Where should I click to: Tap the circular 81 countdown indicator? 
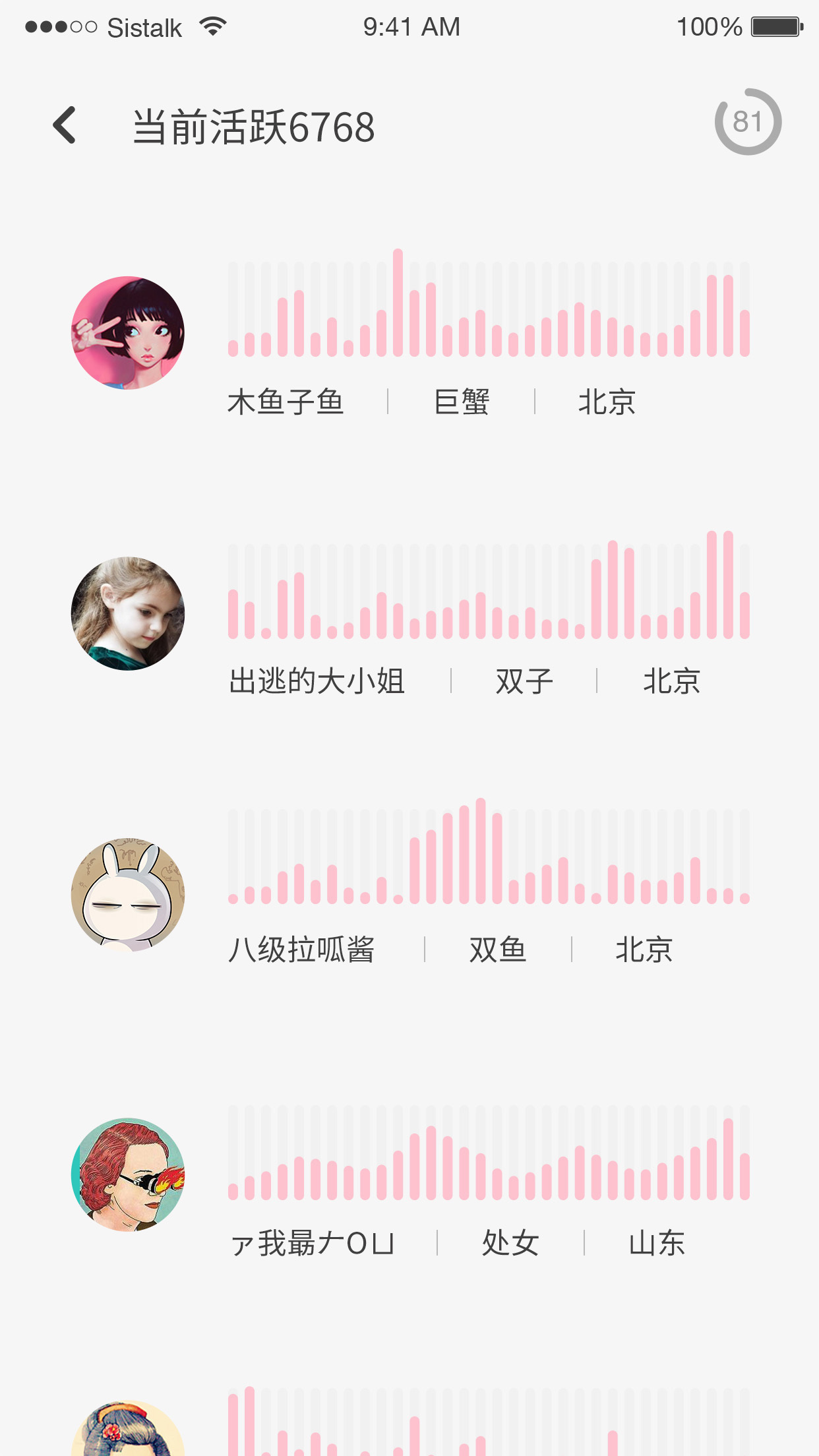(x=748, y=122)
